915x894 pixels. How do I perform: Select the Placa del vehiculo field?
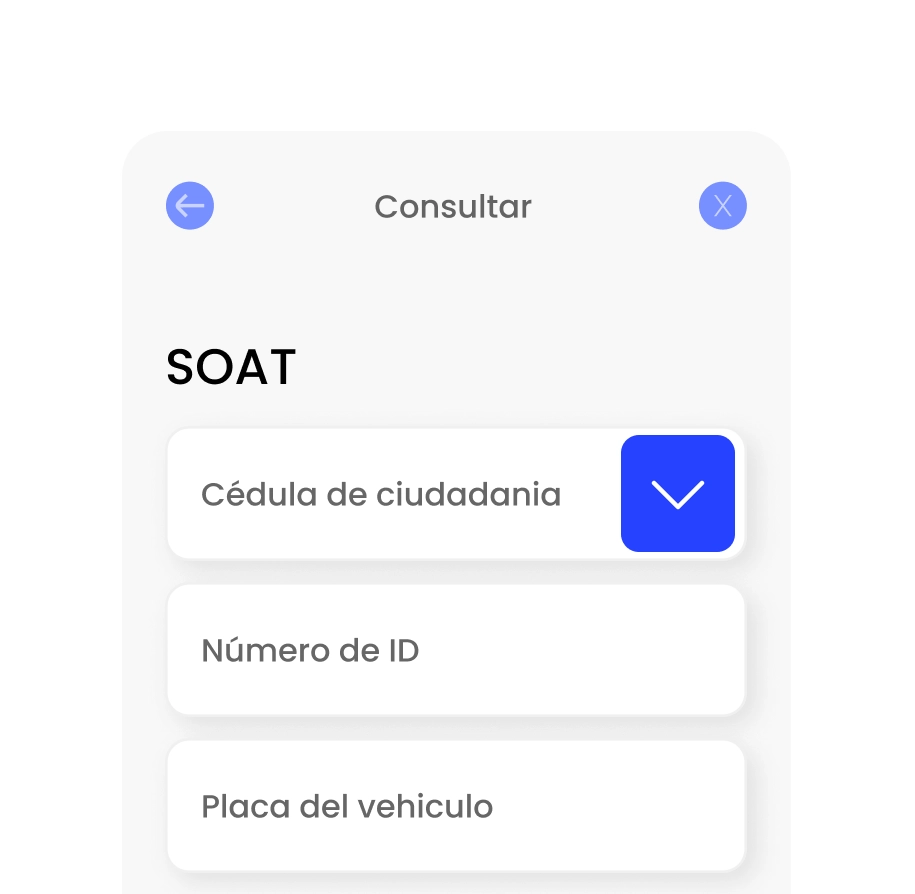pos(456,805)
